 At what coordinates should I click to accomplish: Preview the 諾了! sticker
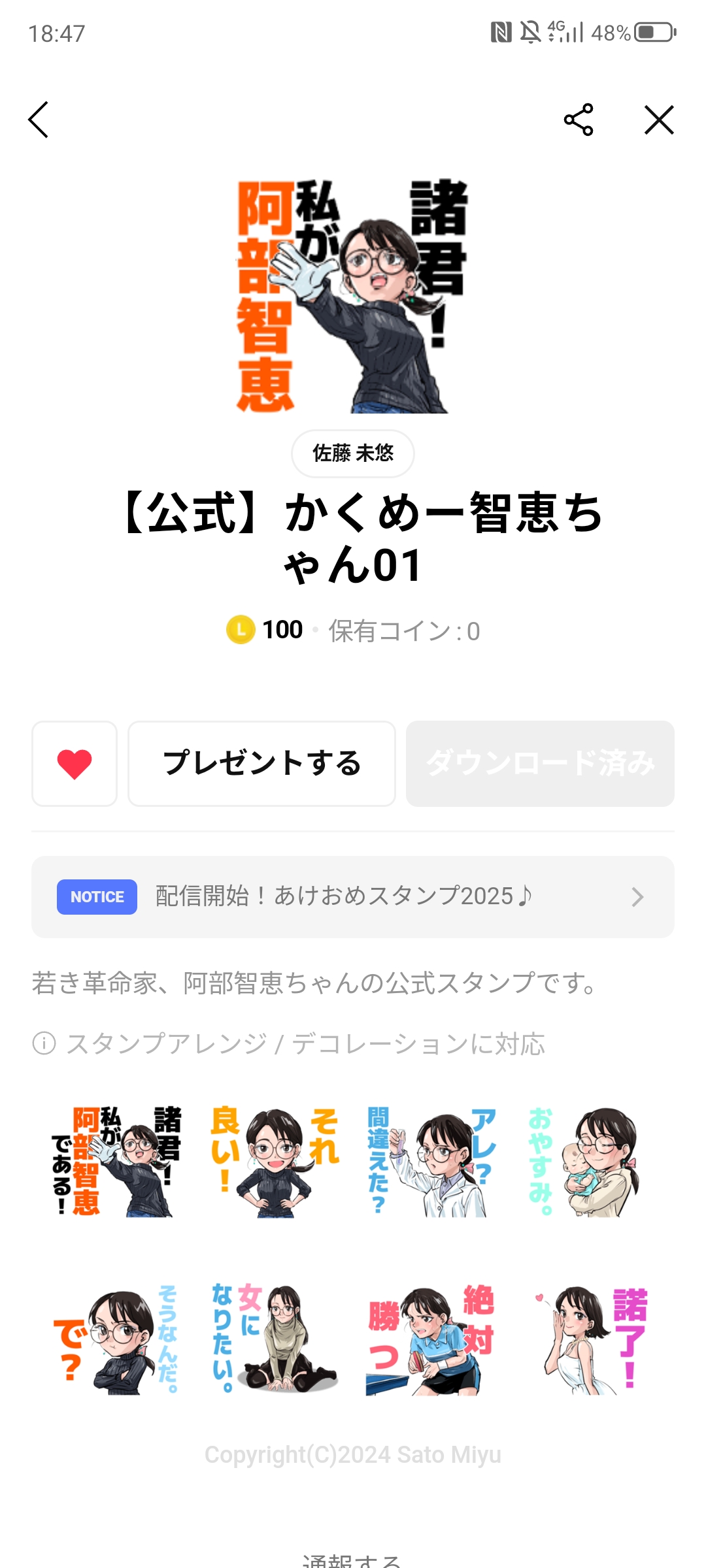tap(588, 1339)
